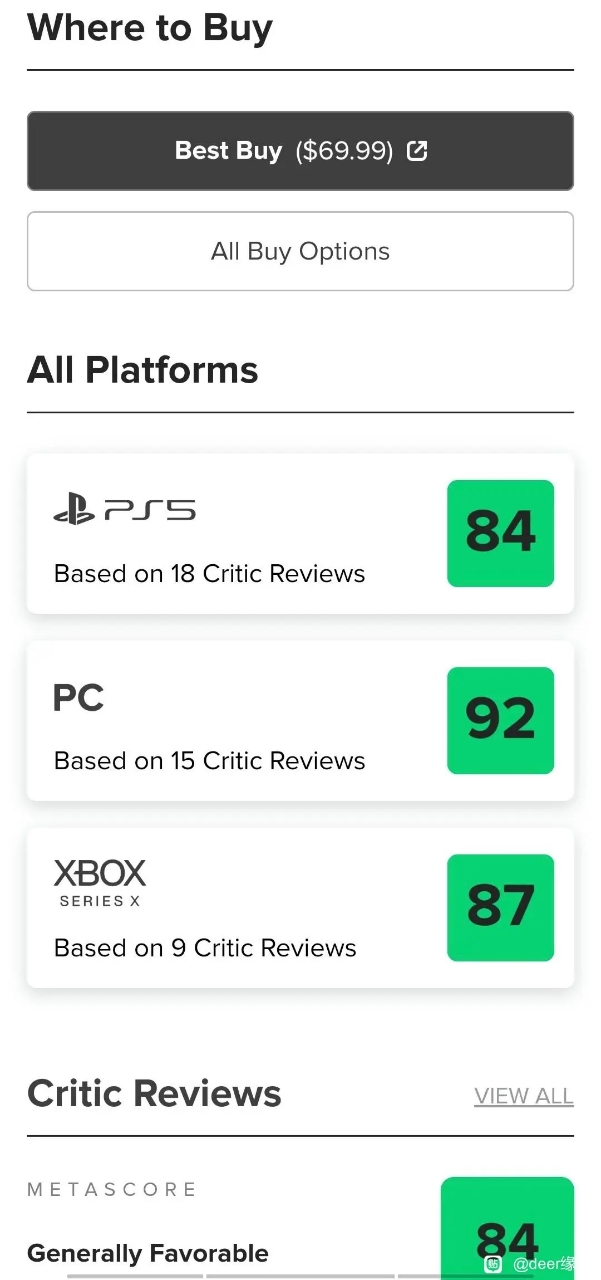View all critic reviews
Screen dimensions: 601x1280
tap(523, 1096)
